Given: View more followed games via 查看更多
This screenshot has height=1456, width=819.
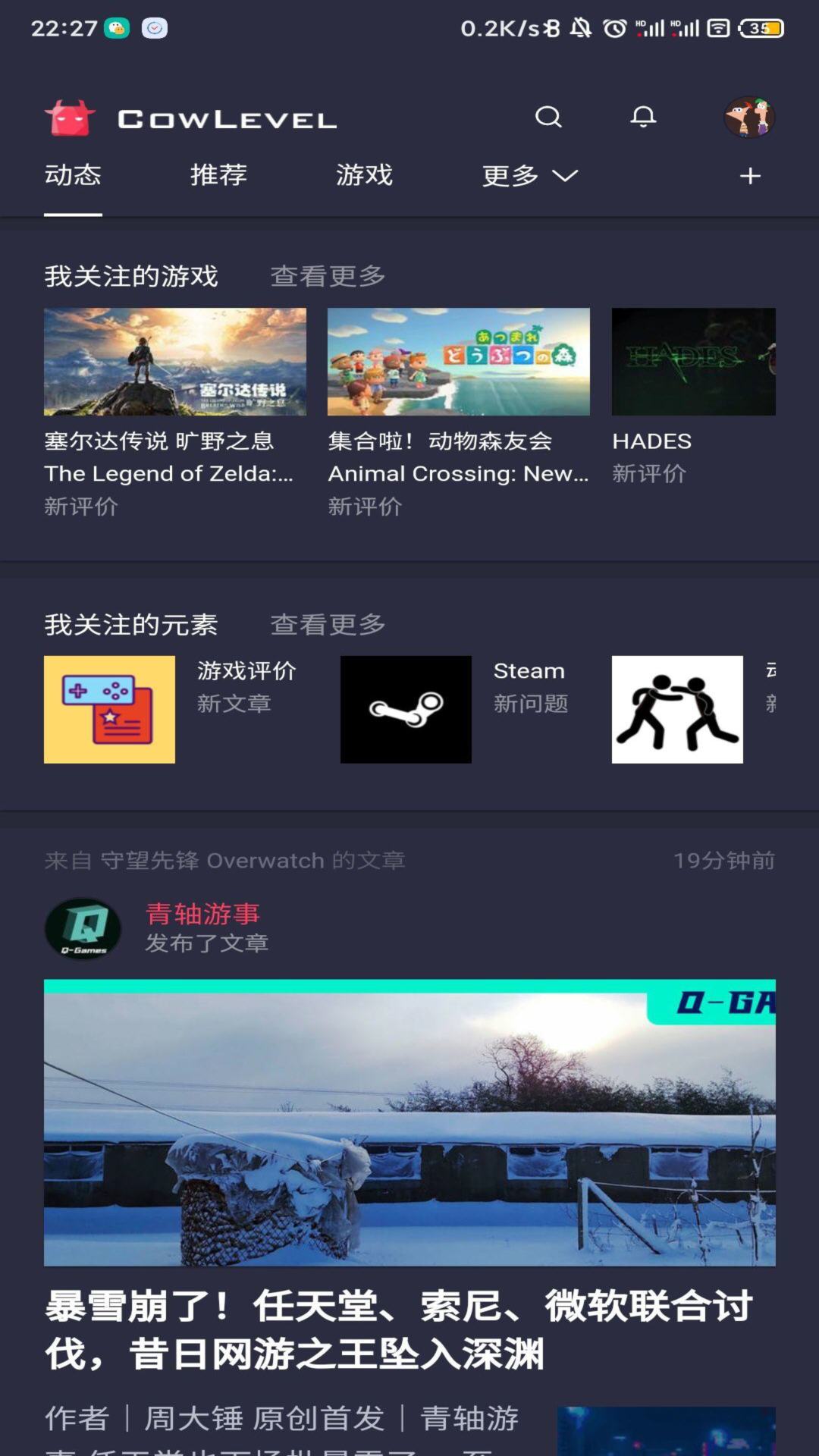Looking at the screenshot, I should (328, 276).
